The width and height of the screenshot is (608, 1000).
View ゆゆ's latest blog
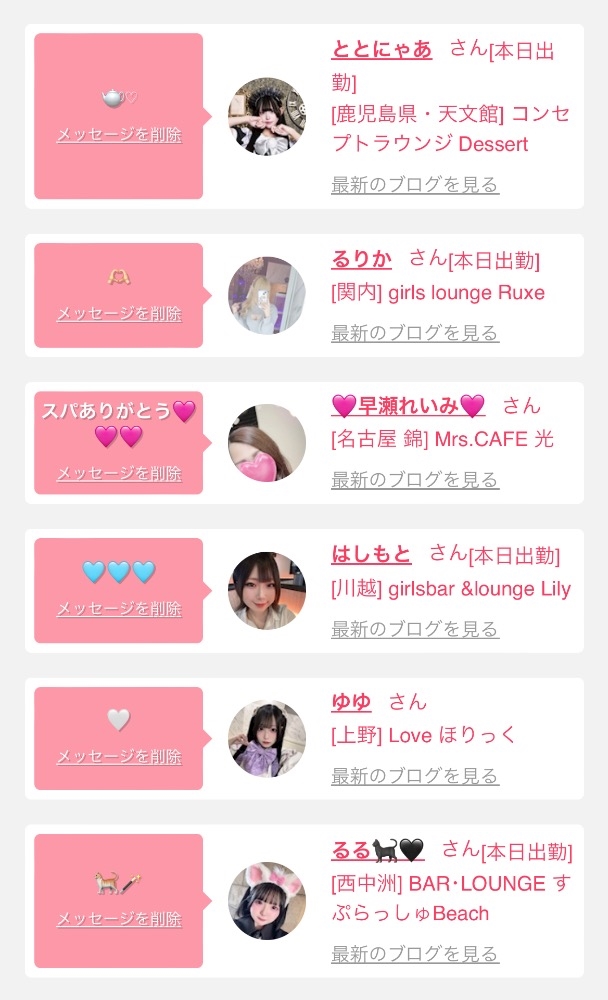[x=414, y=776]
